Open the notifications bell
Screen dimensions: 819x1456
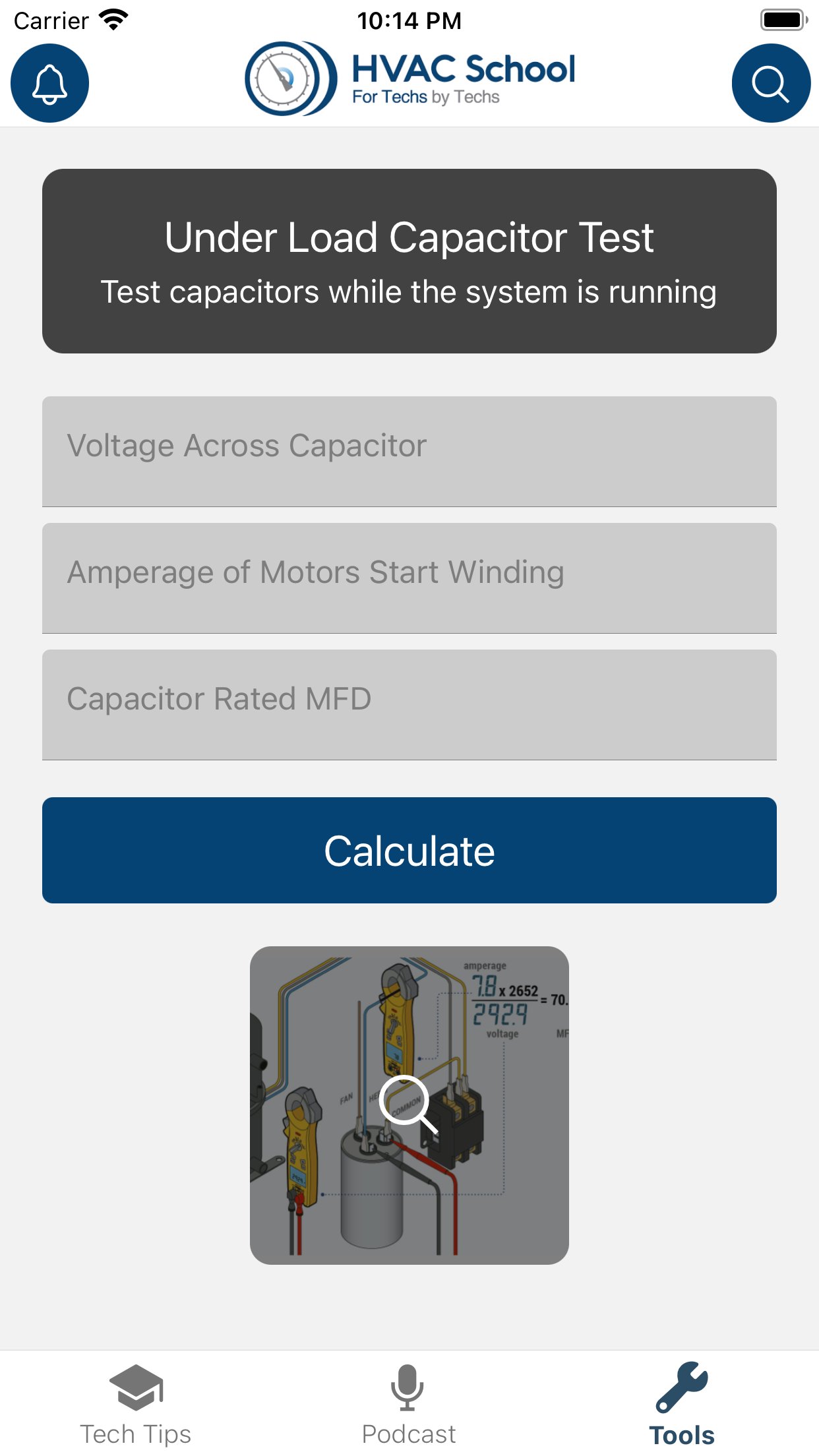49,83
